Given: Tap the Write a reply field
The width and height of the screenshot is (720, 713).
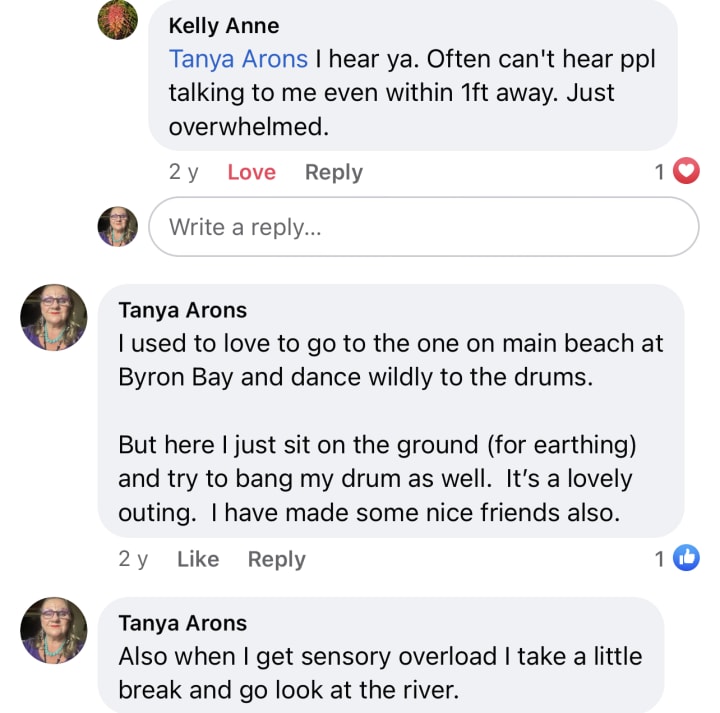Looking at the screenshot, I should (423, 227).
